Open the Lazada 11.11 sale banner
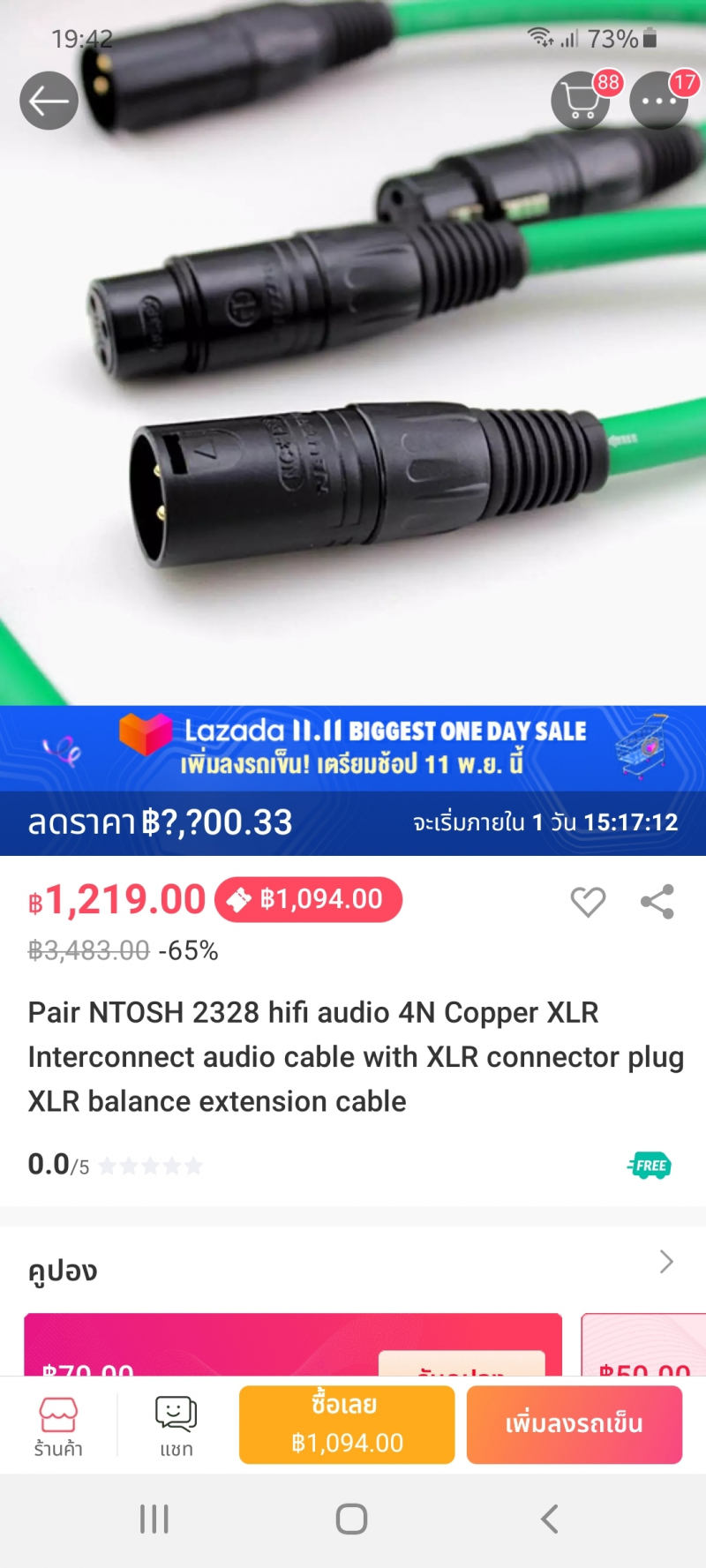 (353, 747)
